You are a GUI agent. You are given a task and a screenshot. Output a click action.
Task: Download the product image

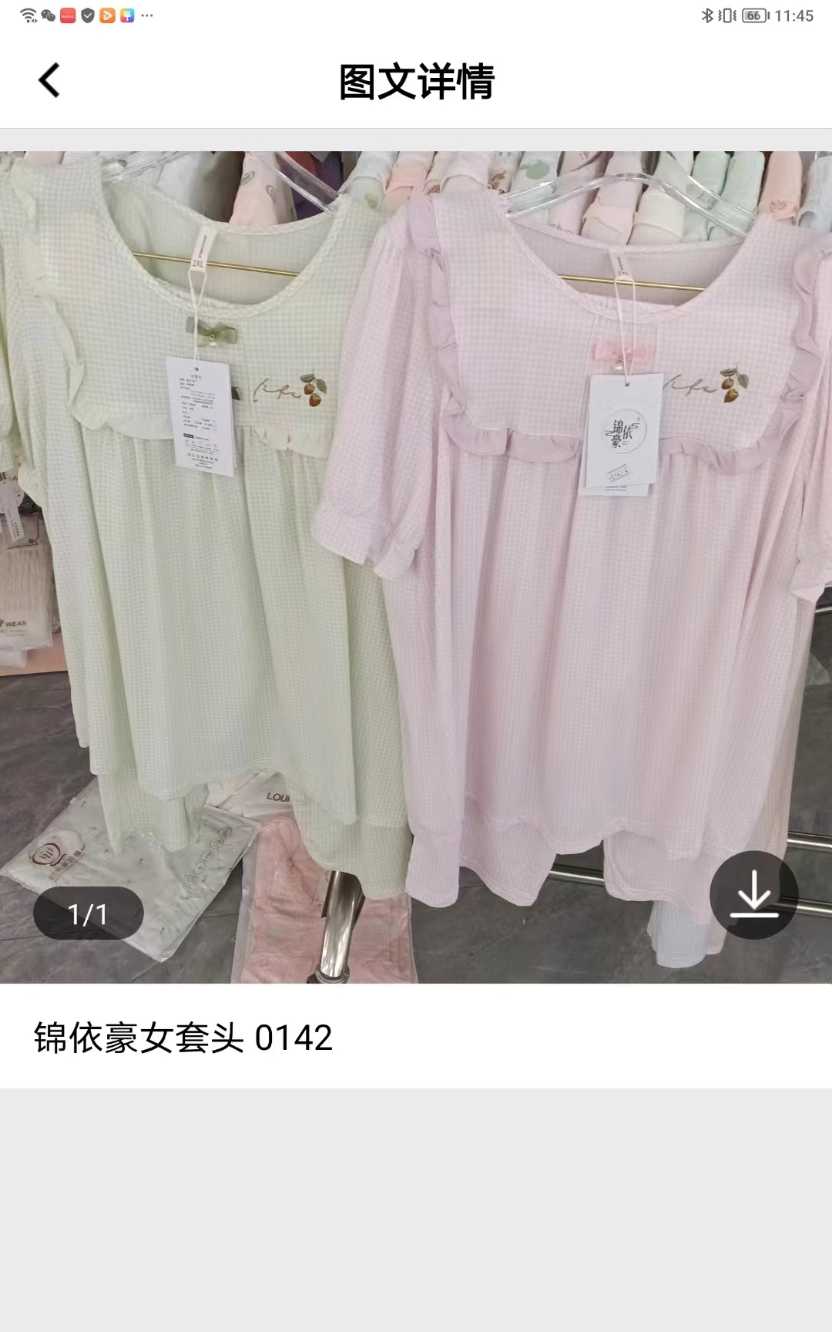click(753, 895)
